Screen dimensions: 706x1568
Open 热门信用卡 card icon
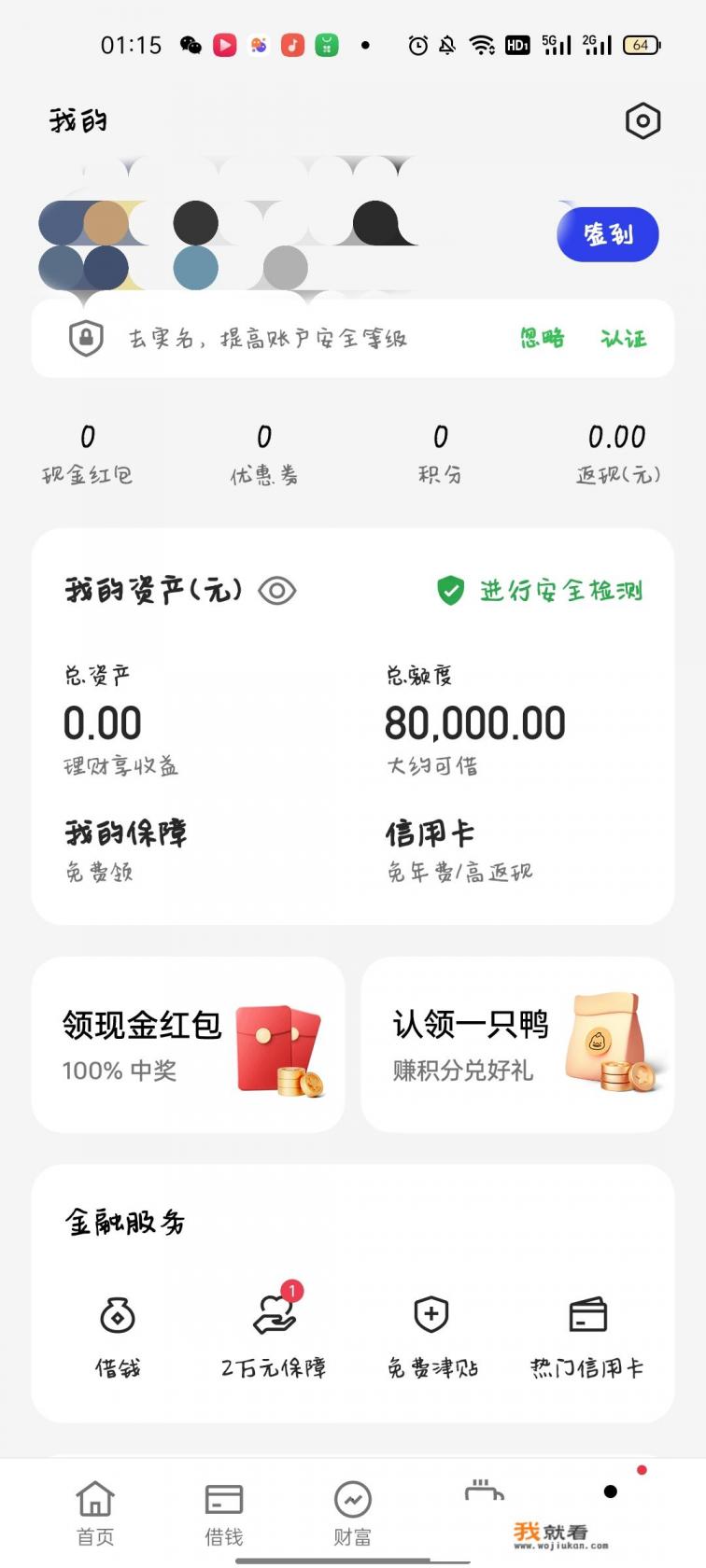[586, 1311]
